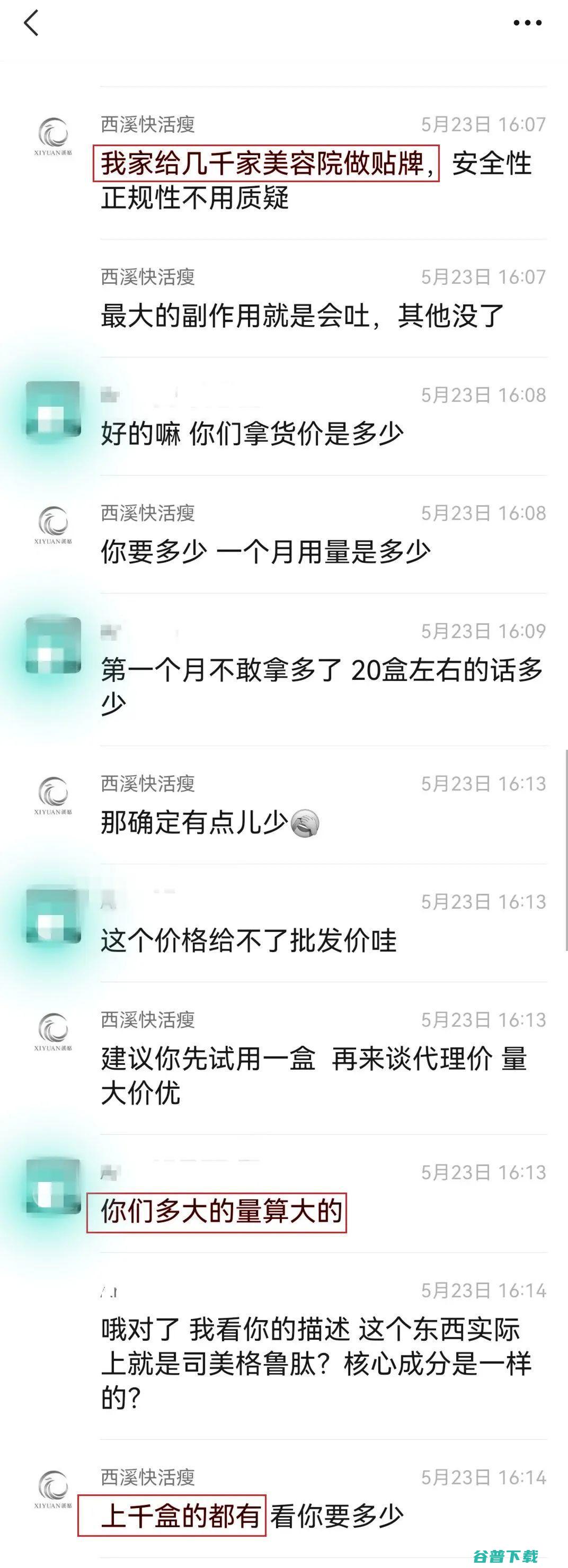
Task: Open the three-dot more options menu
Action: [x=527, y=23]
